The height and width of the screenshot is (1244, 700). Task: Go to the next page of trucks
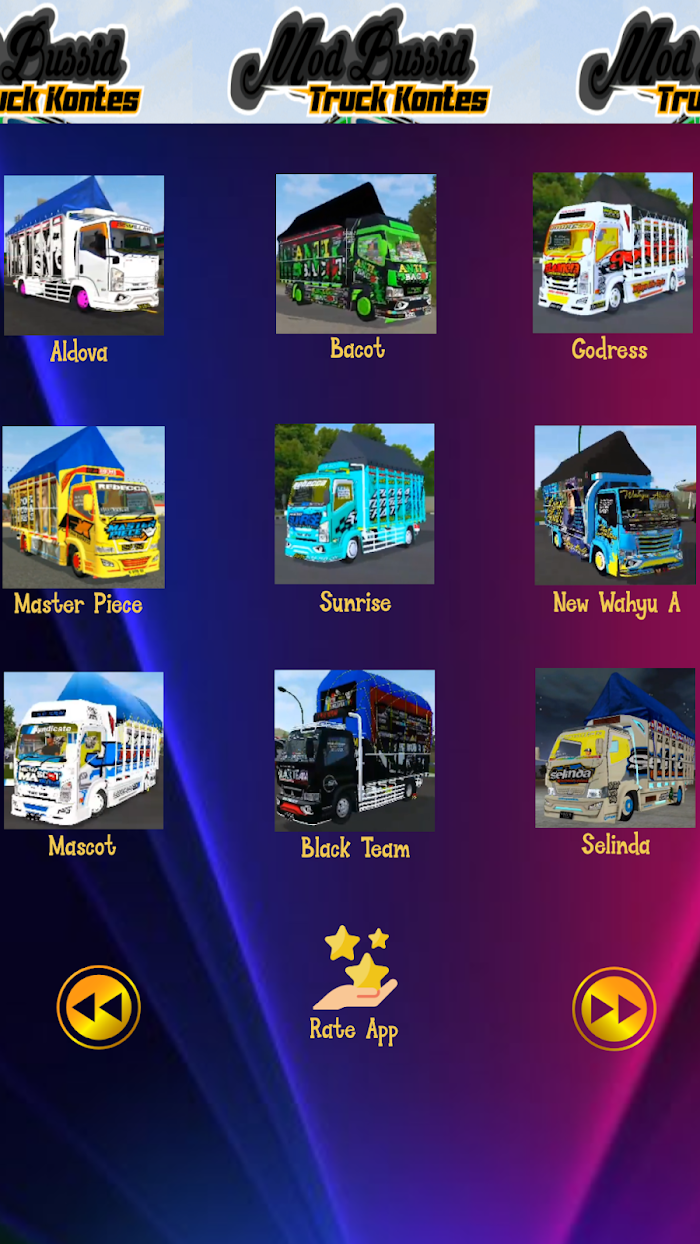pyautogui.click(x=614, y=1008)
